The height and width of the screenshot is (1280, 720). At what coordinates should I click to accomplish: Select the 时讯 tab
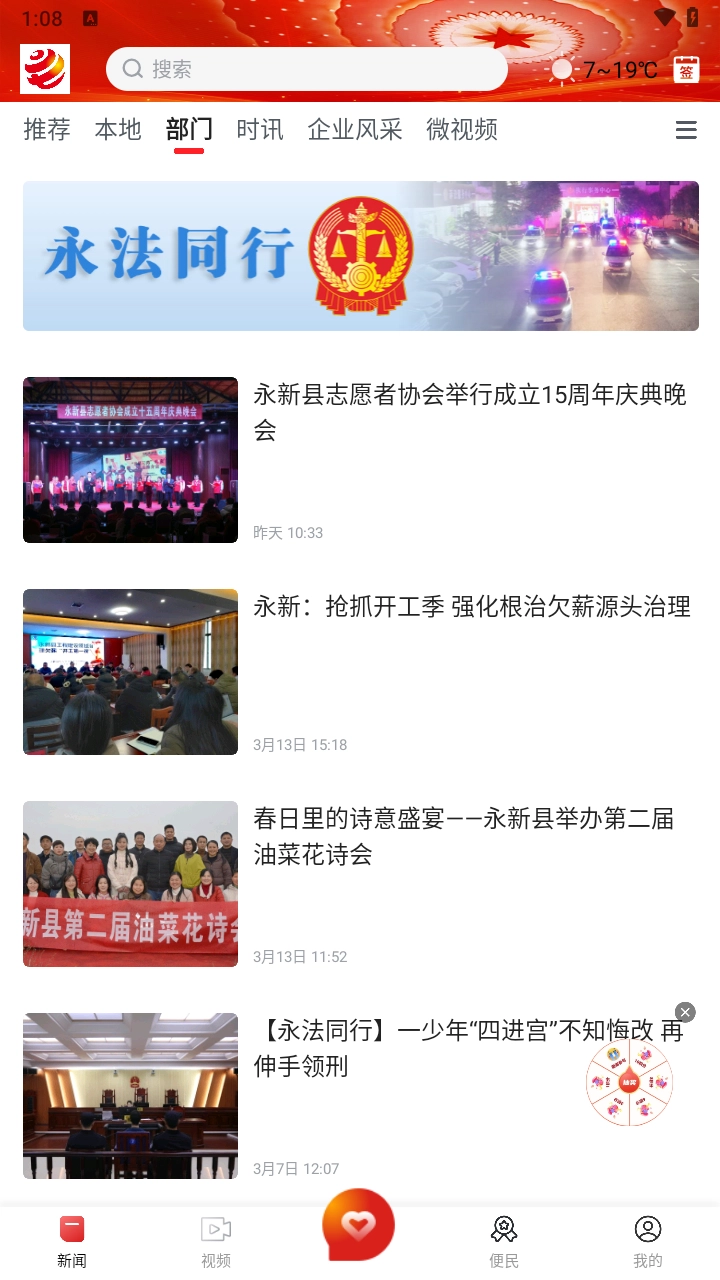pyautogui.click(x=260, y=130)
